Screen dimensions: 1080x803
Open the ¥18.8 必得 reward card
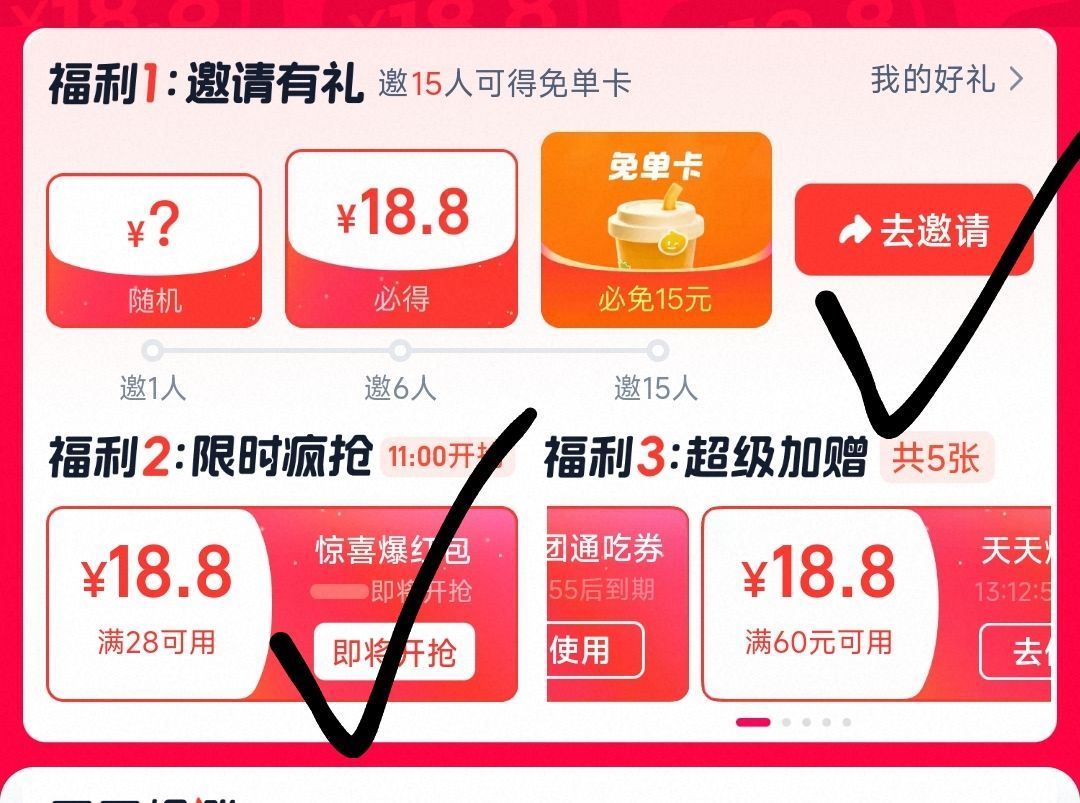(x=401, y=238)
